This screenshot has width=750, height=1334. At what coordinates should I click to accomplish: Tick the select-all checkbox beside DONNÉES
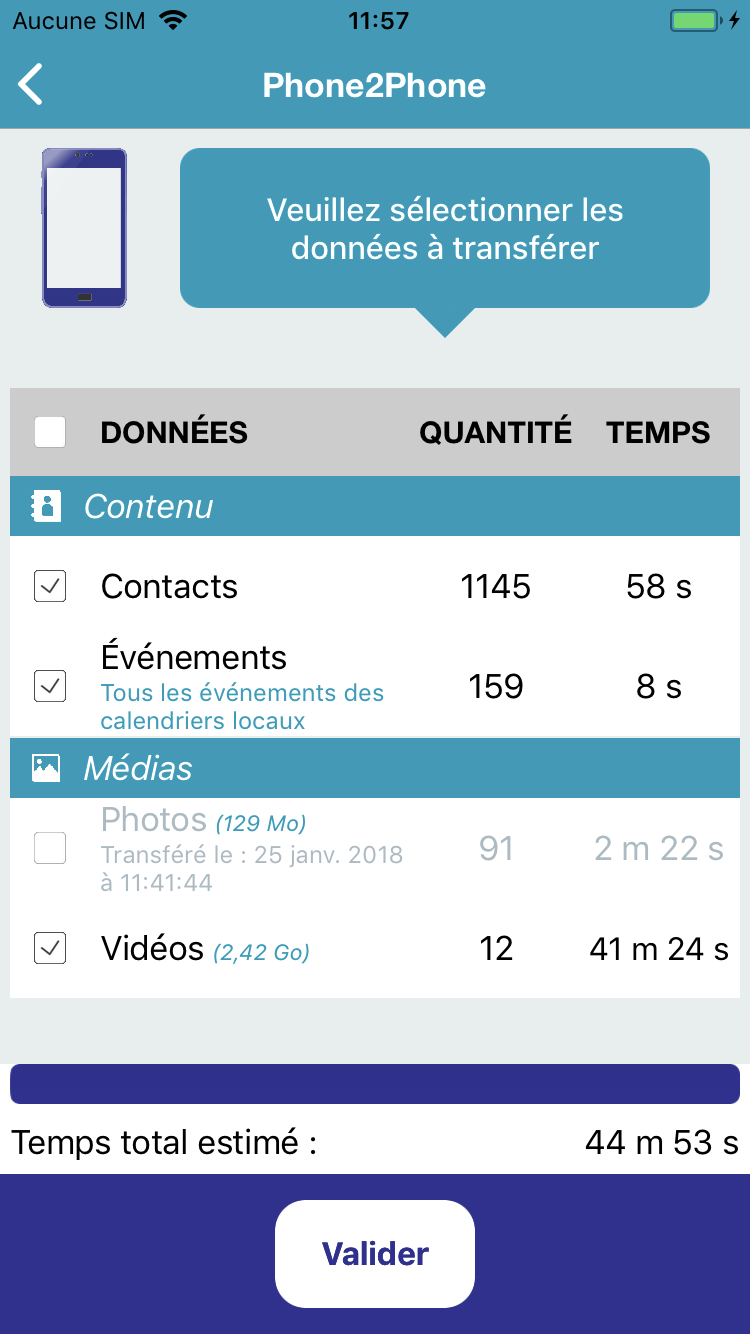(x=50, y=432)
